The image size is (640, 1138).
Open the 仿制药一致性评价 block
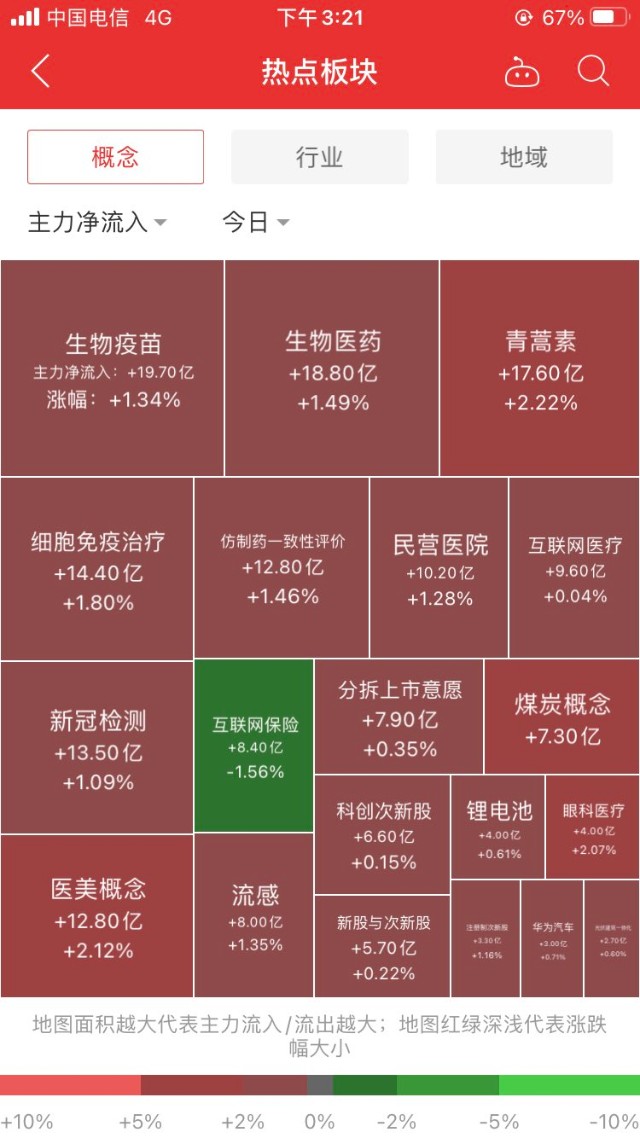[x=282, y=568]
